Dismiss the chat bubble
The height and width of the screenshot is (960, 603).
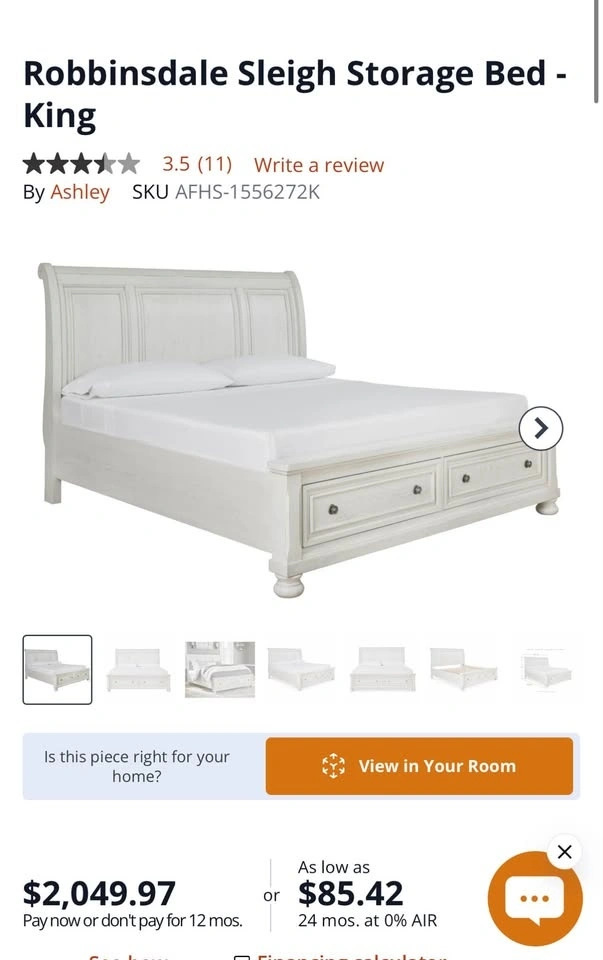point(565,852)
